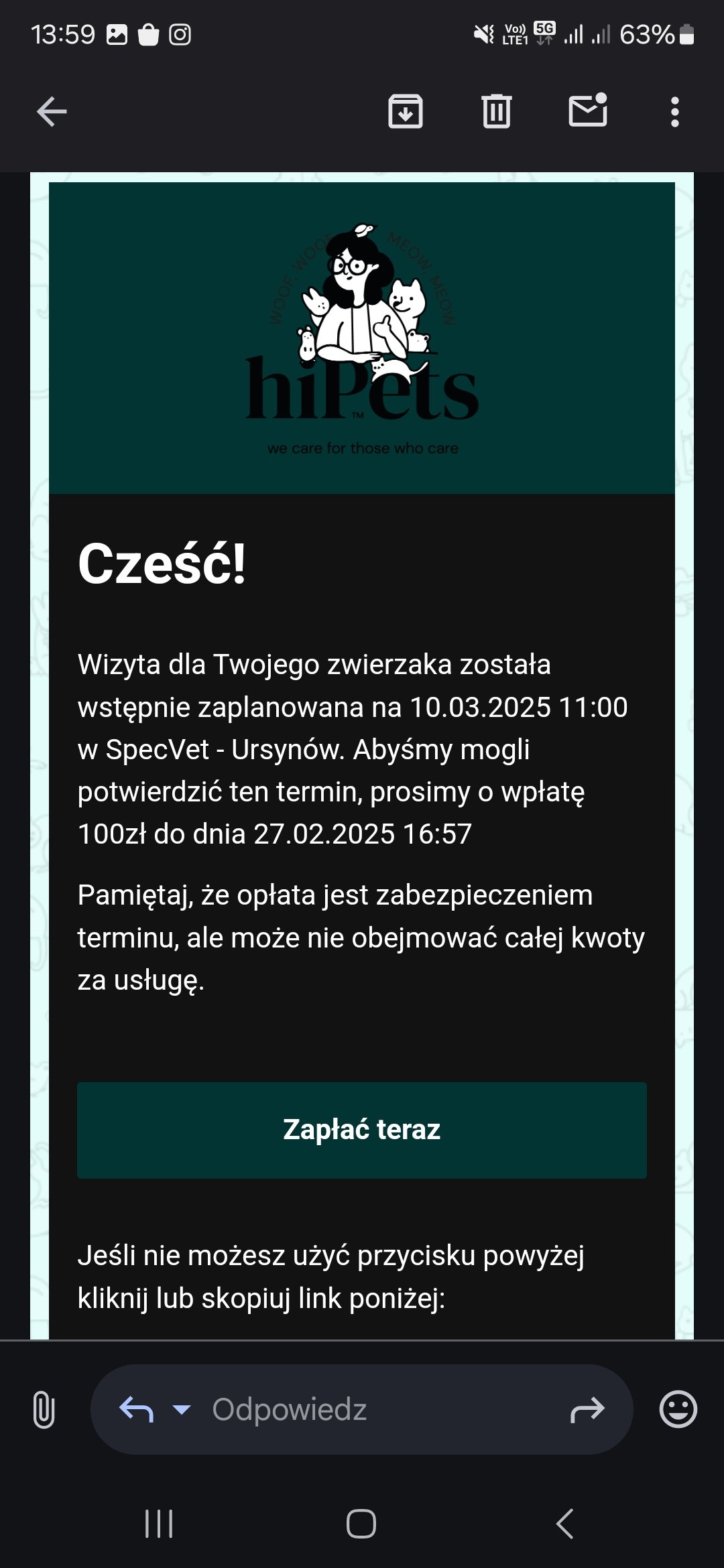Open the overflow menu
The height and width of the screenshot is (1568, 724).
(674, 112)
